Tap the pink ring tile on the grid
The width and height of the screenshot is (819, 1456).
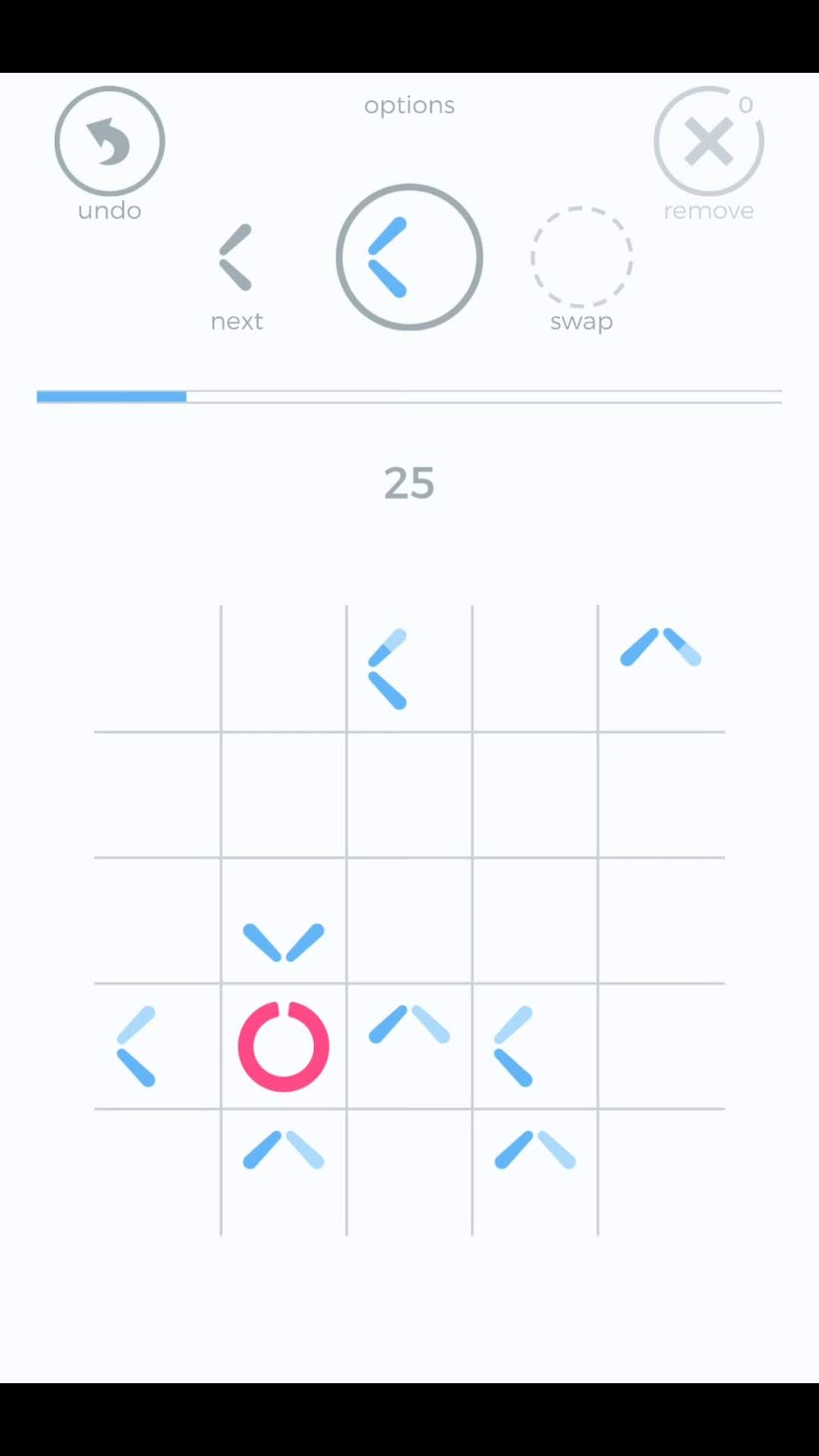pyautogui.click(x=284, y=1046)
